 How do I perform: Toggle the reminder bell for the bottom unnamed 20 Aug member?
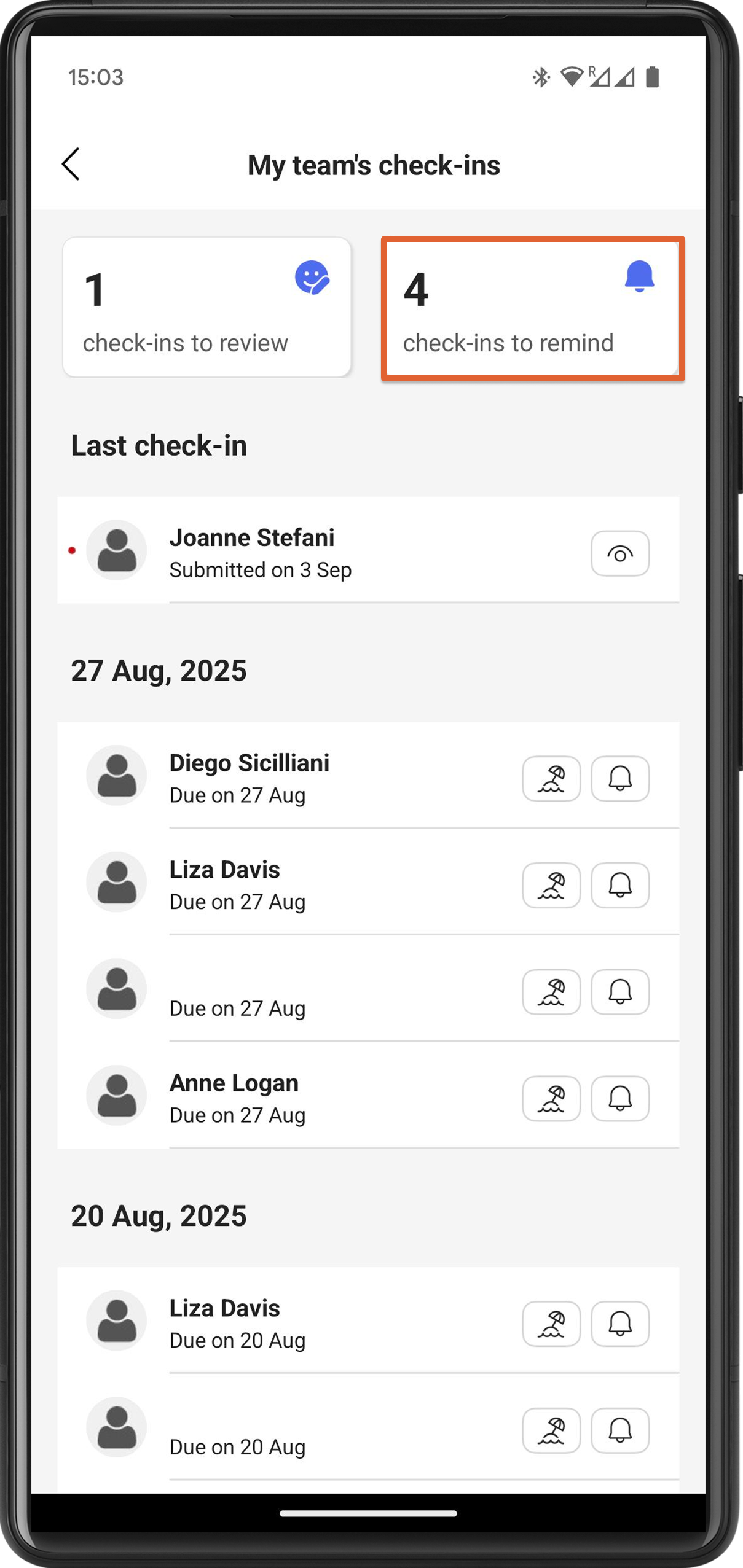(x=619, y=1431)
